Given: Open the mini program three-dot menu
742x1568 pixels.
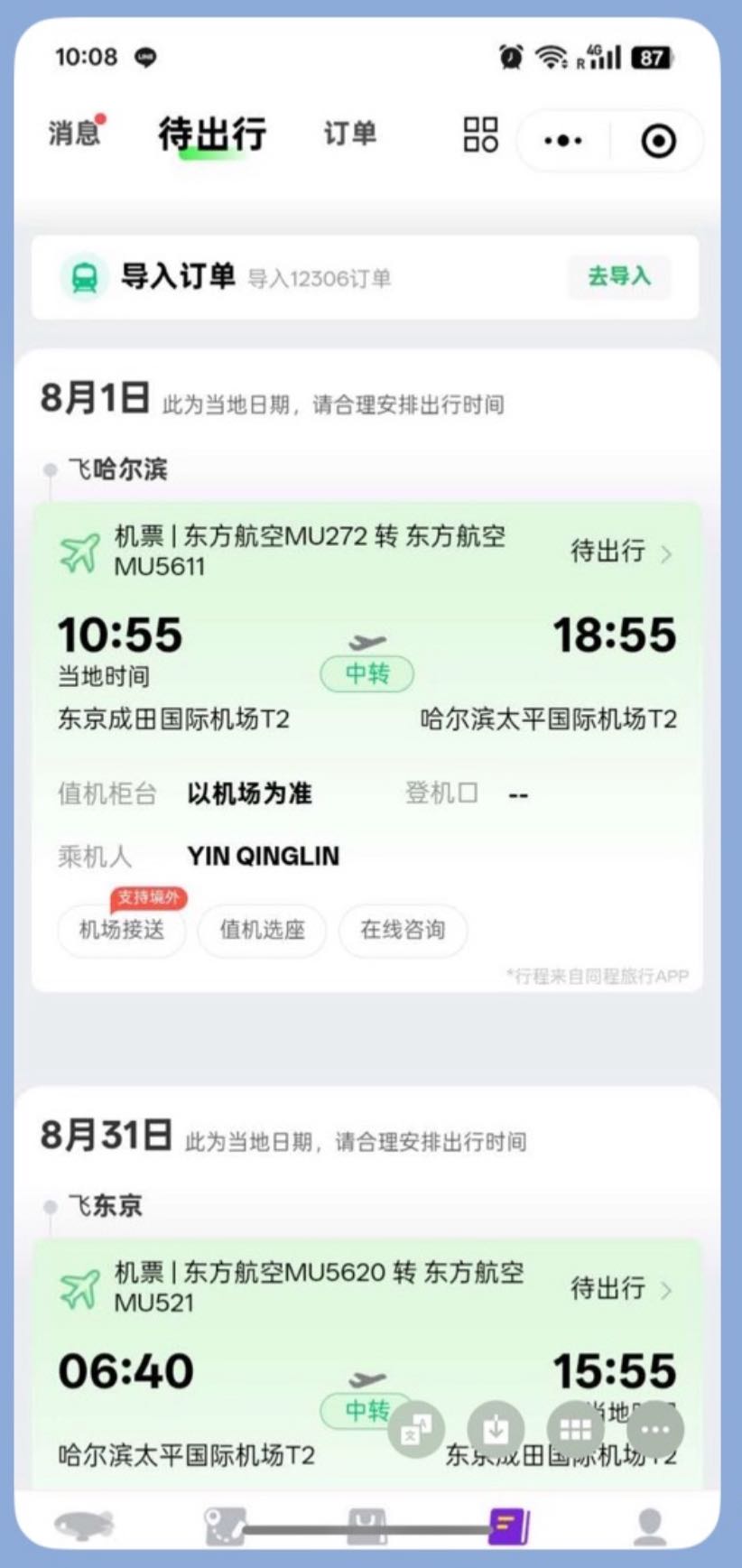Looking at the screenshot, I should click(563, 141).
